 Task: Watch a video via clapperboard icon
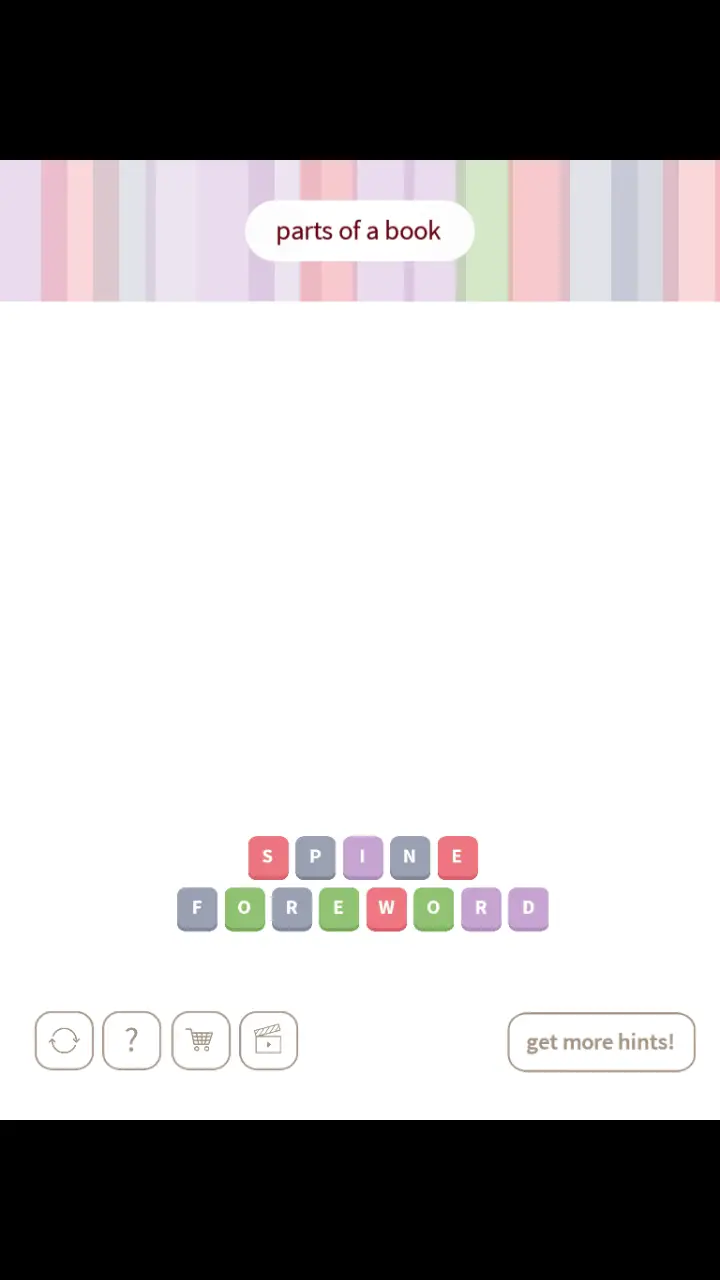268,1041
